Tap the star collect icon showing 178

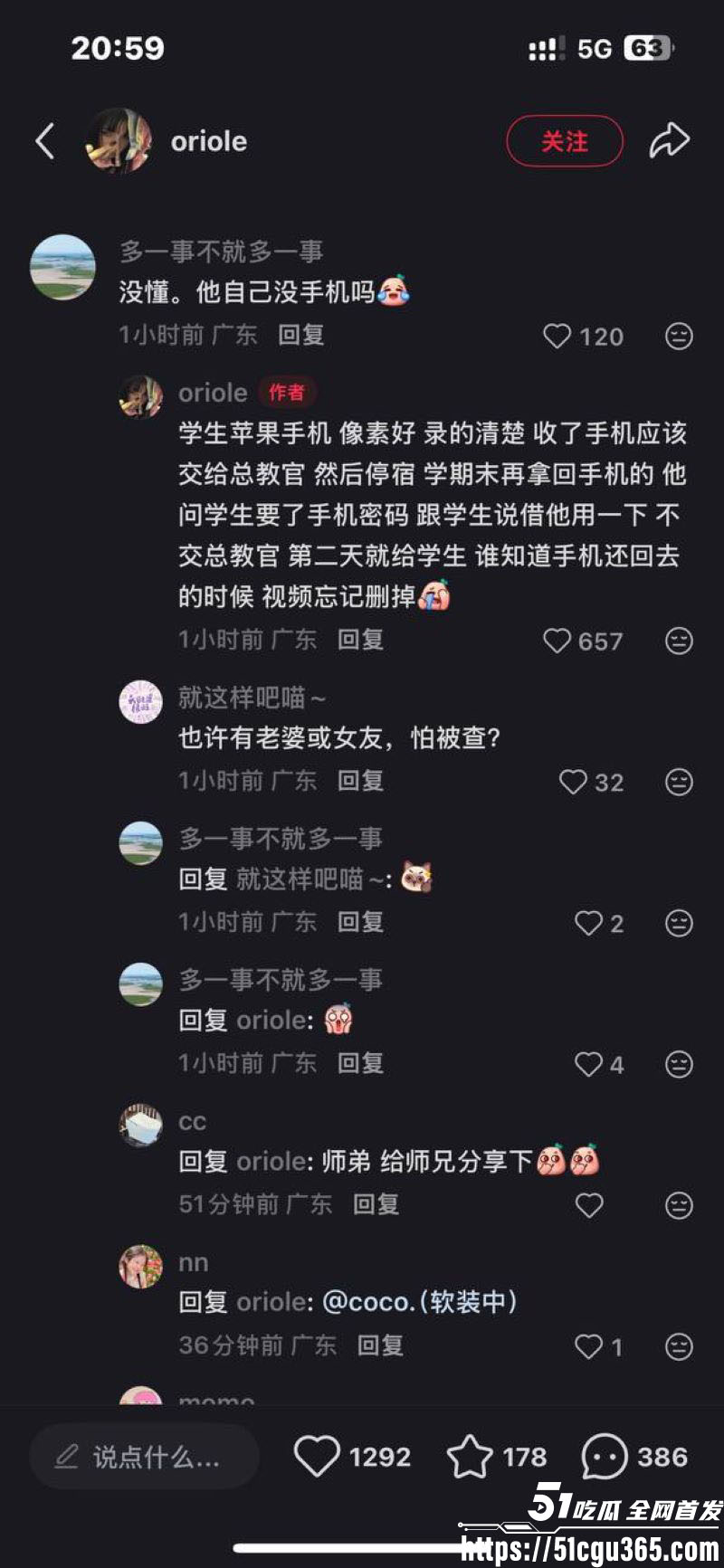(x=470, y=1457)
